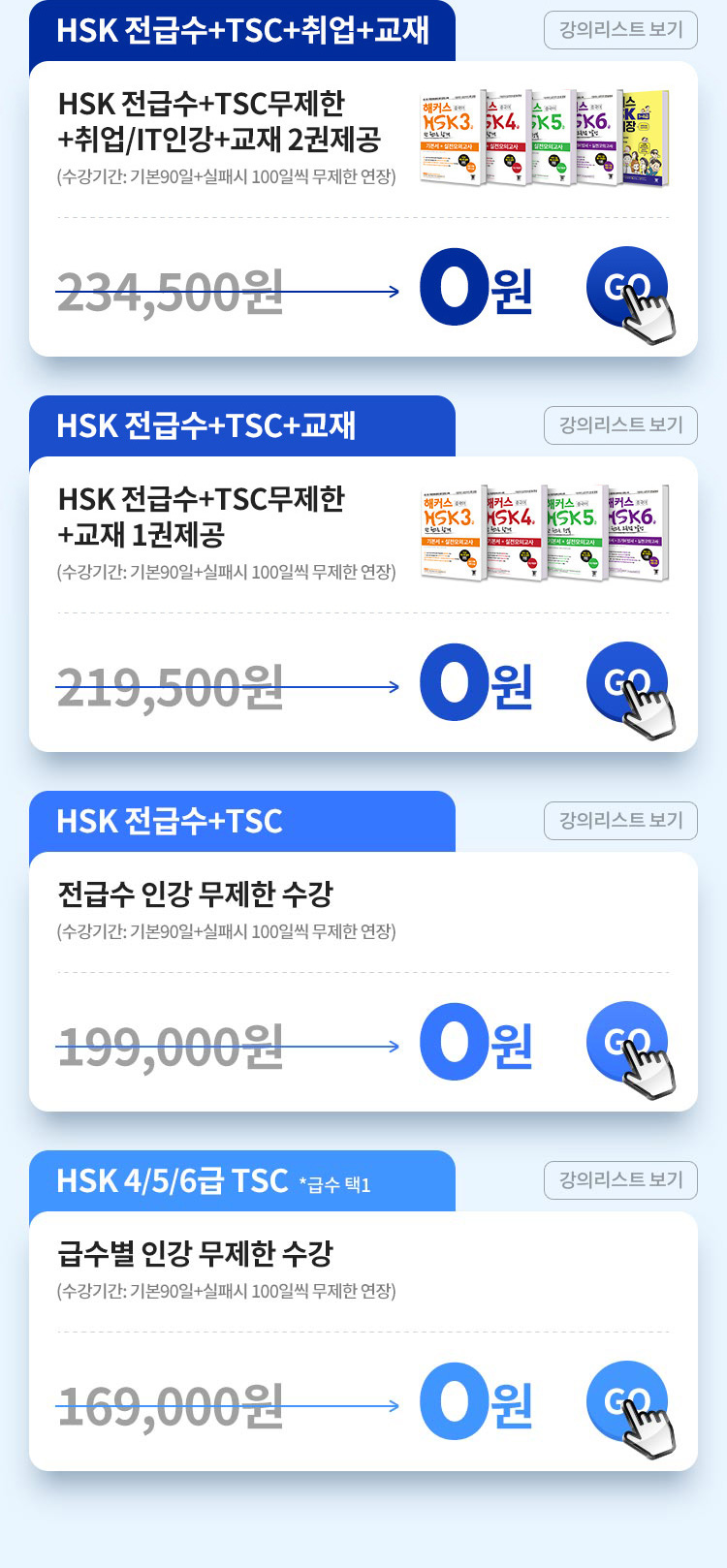This screenshot has height=1568, width=727.
Task: Open lecture list for HSK 4/5/6급 TSC
Action: click(620, 1180)
